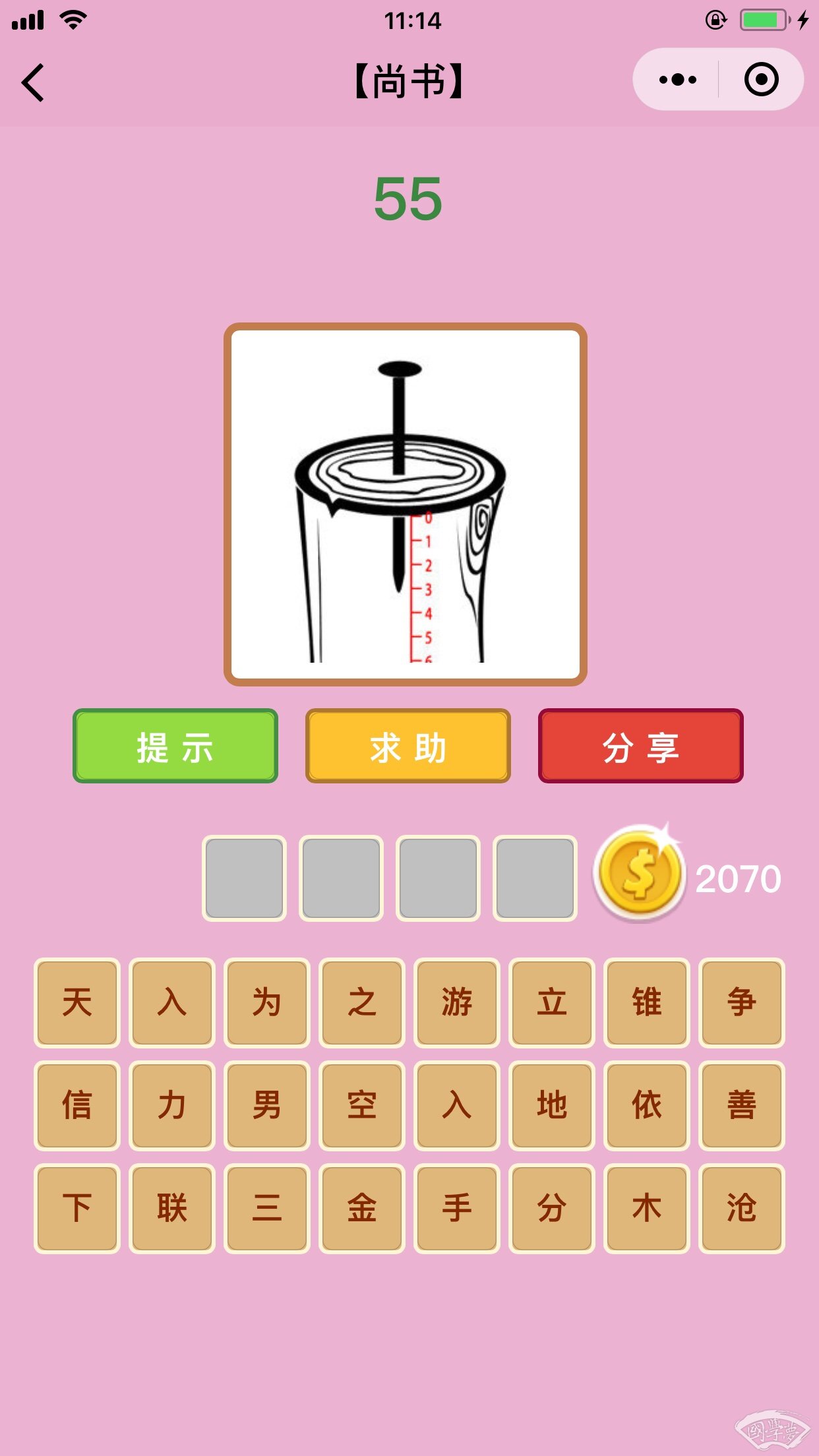Image resolution: width=819 pixels, height=1456 pixels.
Task: Pick the character tile 善
Action: pyautogui.click(x=741, y=1105)
